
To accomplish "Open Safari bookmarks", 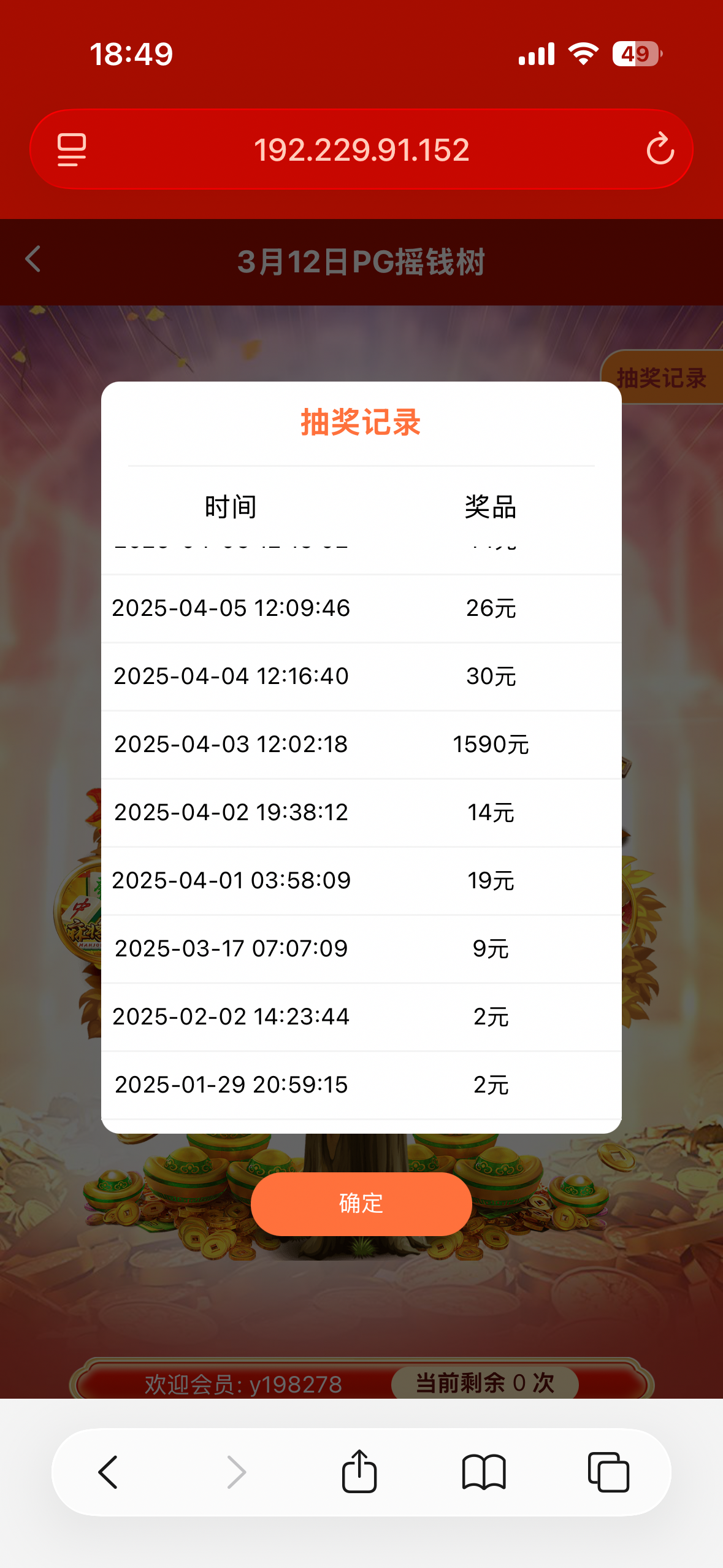I will point(484,1472).
